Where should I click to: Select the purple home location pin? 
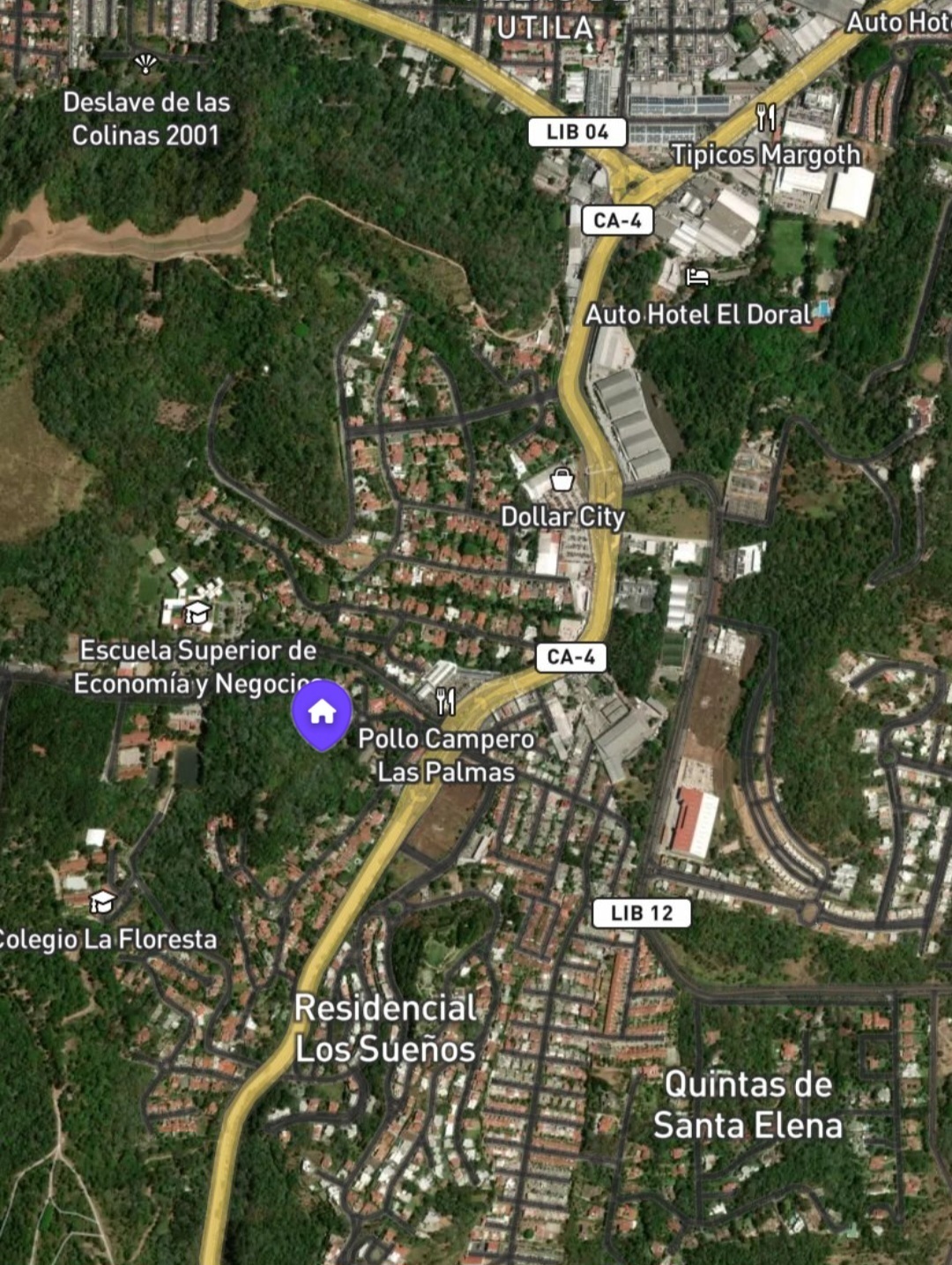click(x=324, y=711)
